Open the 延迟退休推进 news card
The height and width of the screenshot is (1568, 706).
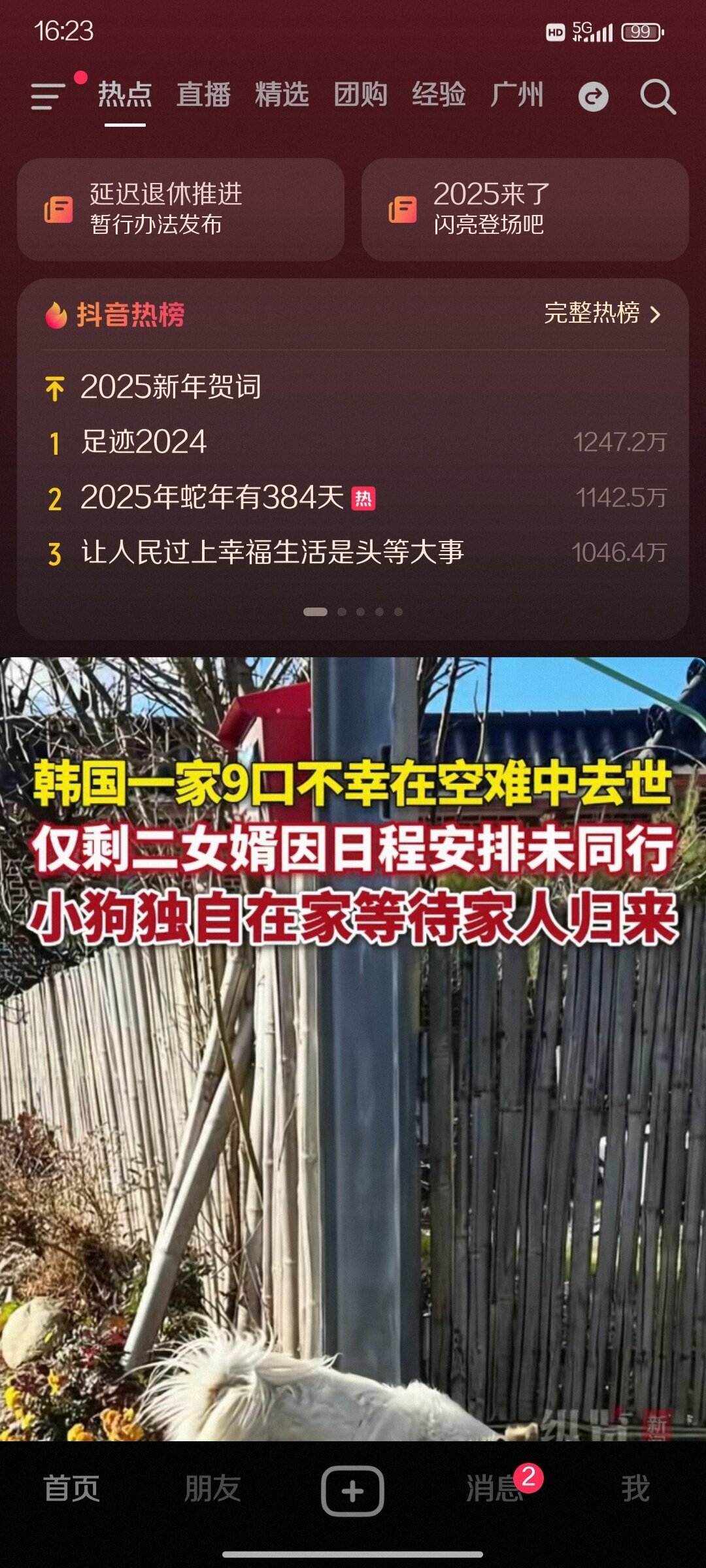(180, 210)
